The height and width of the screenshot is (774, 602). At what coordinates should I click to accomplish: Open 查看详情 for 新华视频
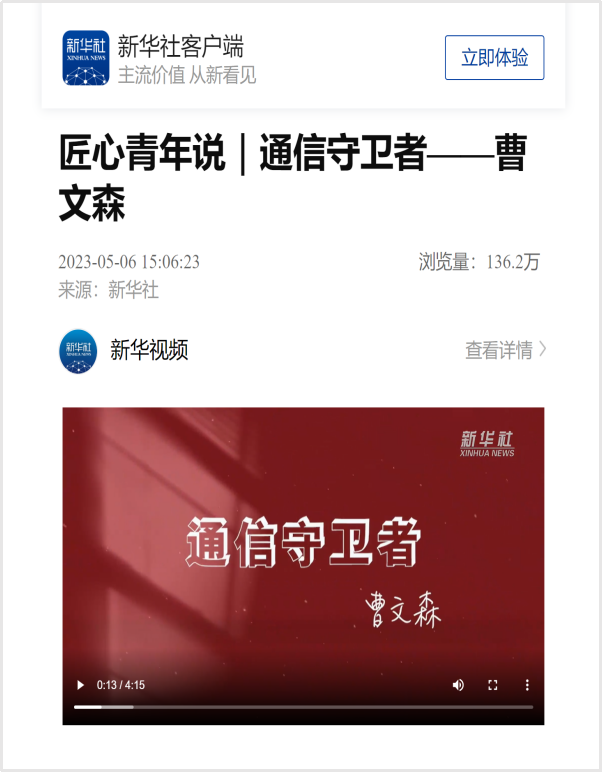click(x=505, y=350)
